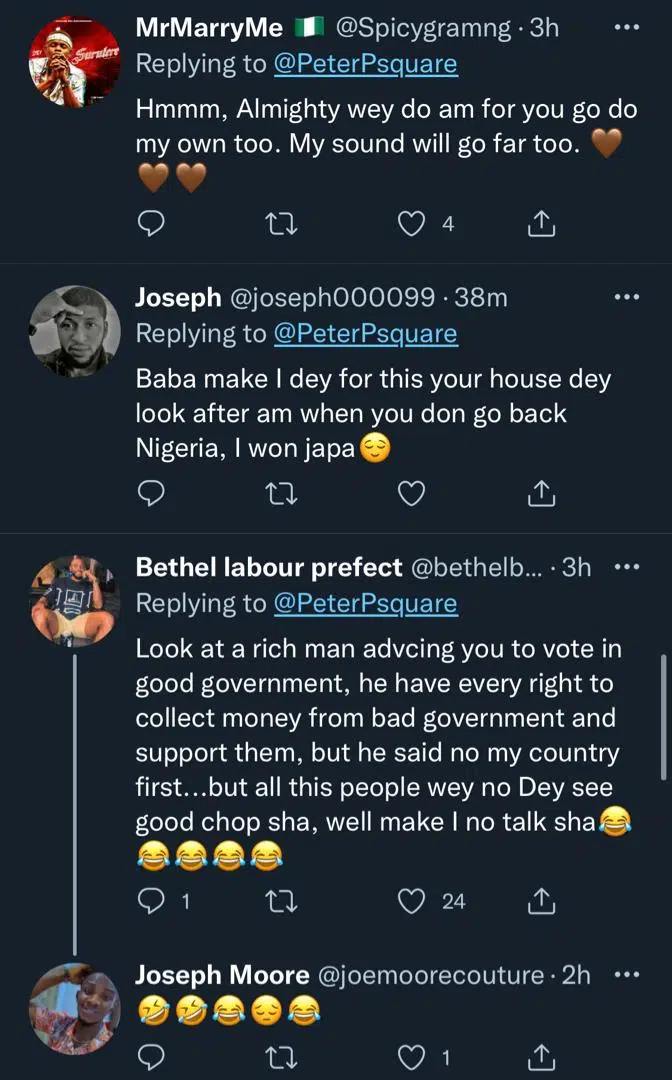672x1080 pixels.
Task: Open overflow menu on MrMarryMe's tweet
Action: click(x=626, y=28)
